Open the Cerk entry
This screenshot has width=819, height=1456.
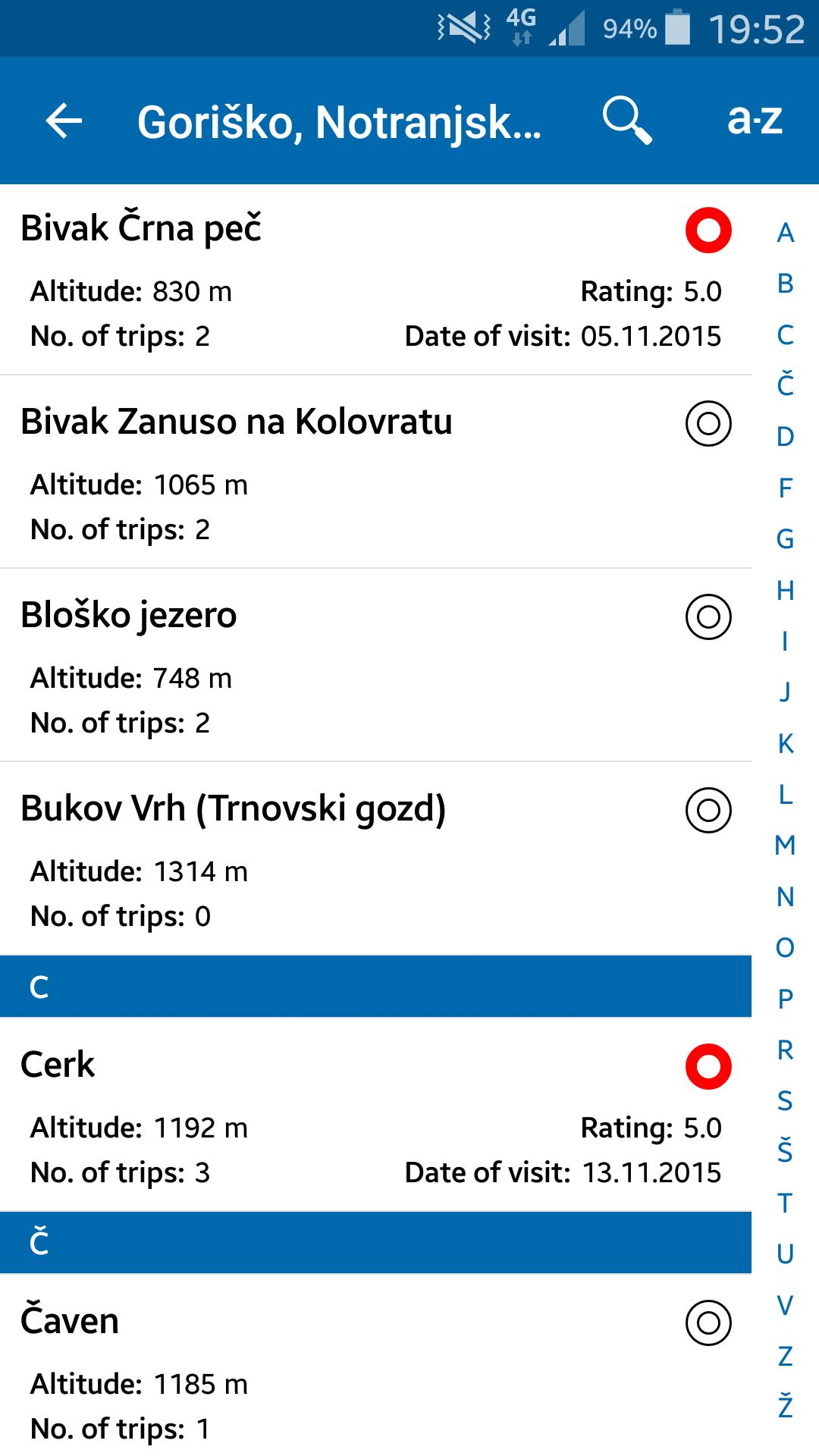tap(58, 1065)
